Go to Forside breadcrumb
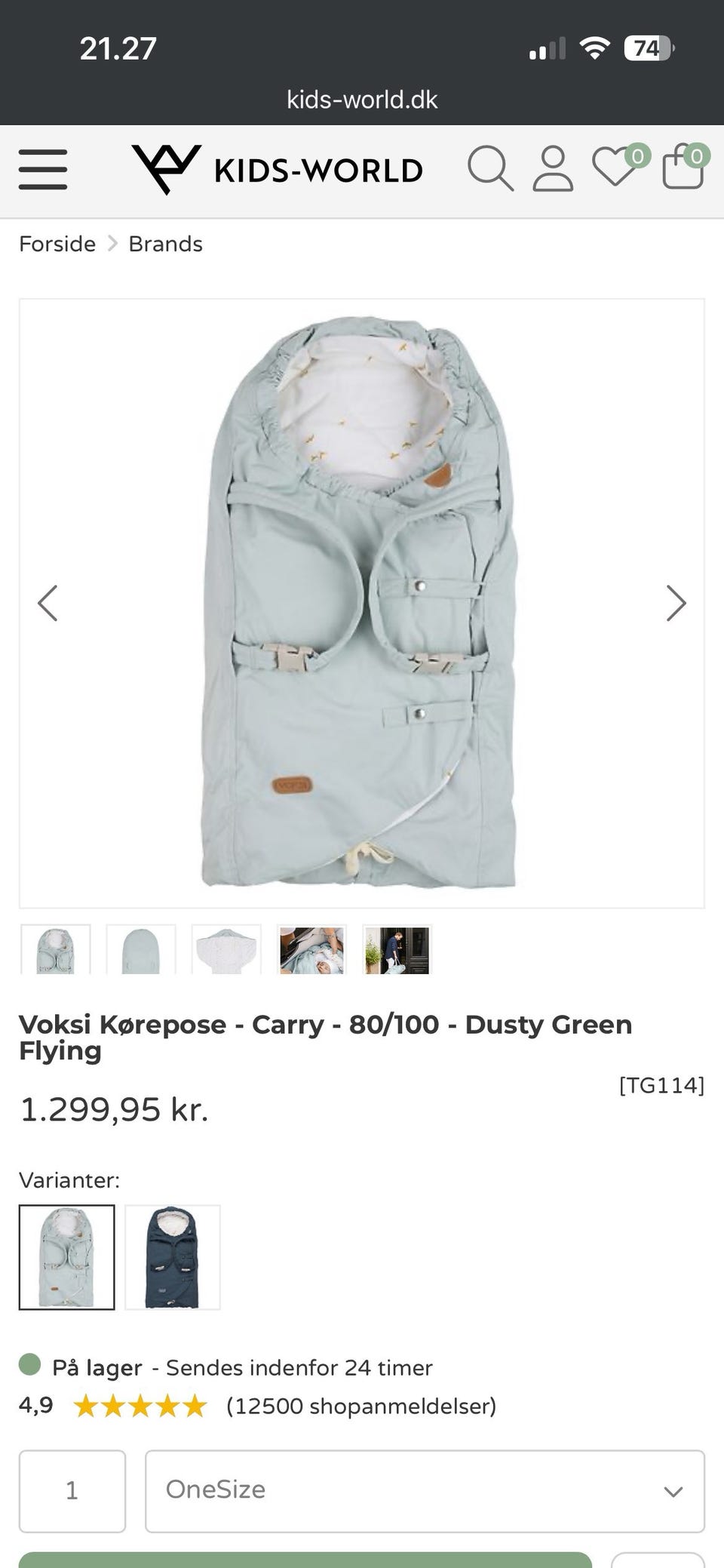The height and width of the screenshot is (1568, 724). pyautogui.click(x=57, y=244)
